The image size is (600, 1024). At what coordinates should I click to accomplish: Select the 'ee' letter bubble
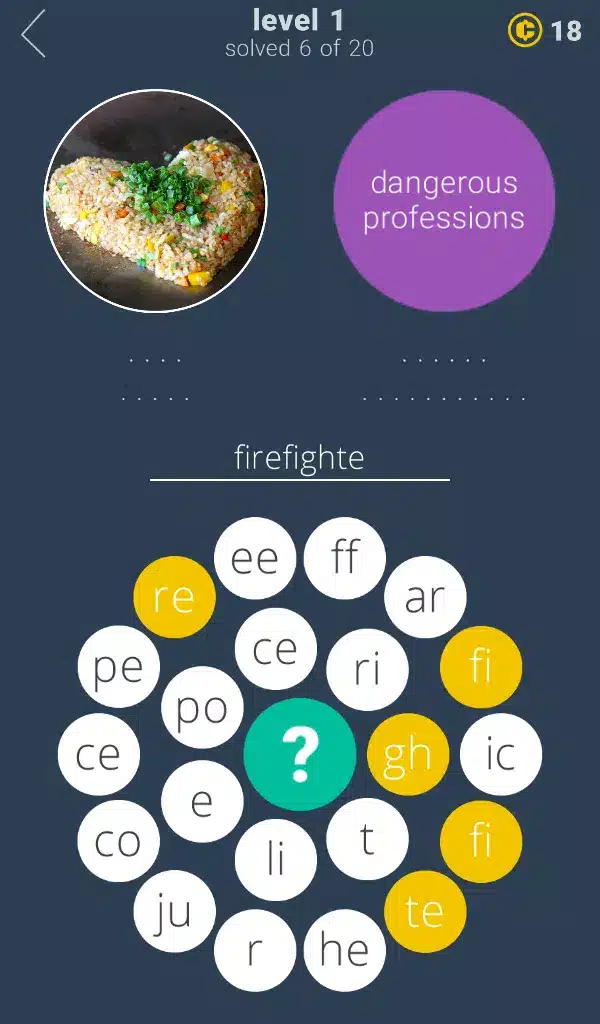[x=255, y=558]
